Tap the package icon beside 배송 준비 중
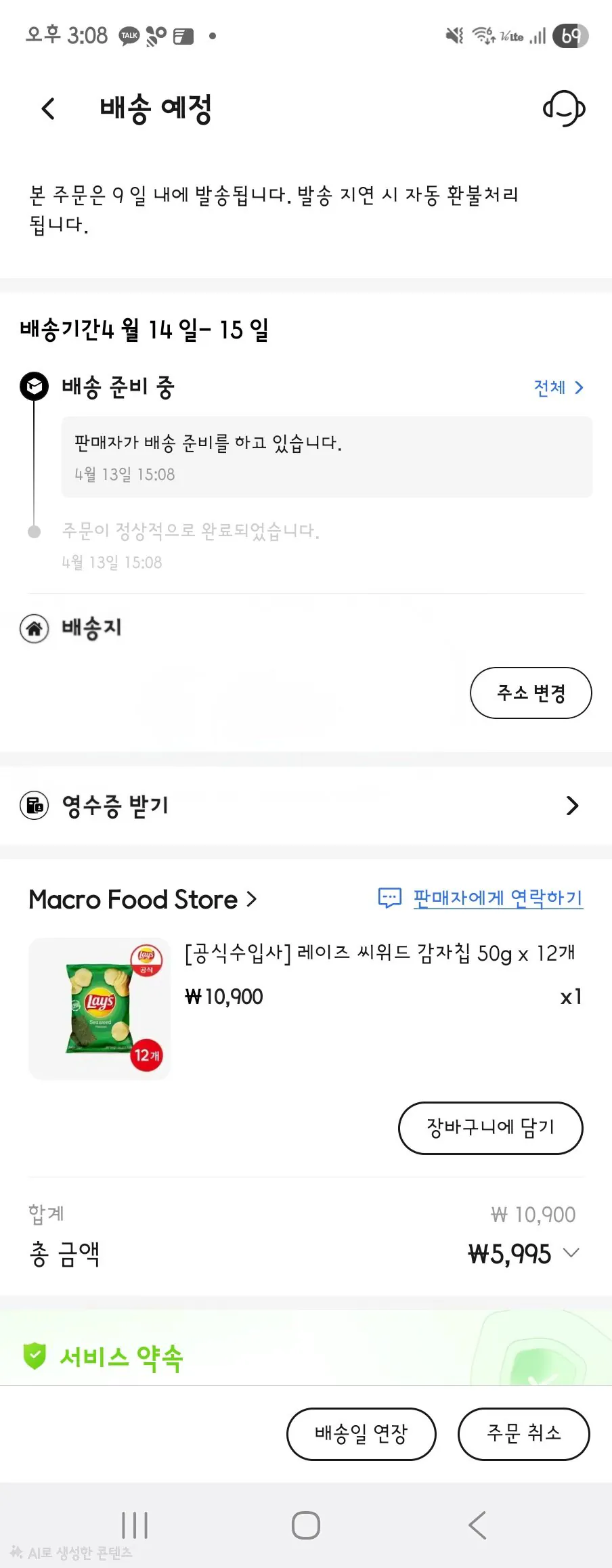 tap(33, 387)
